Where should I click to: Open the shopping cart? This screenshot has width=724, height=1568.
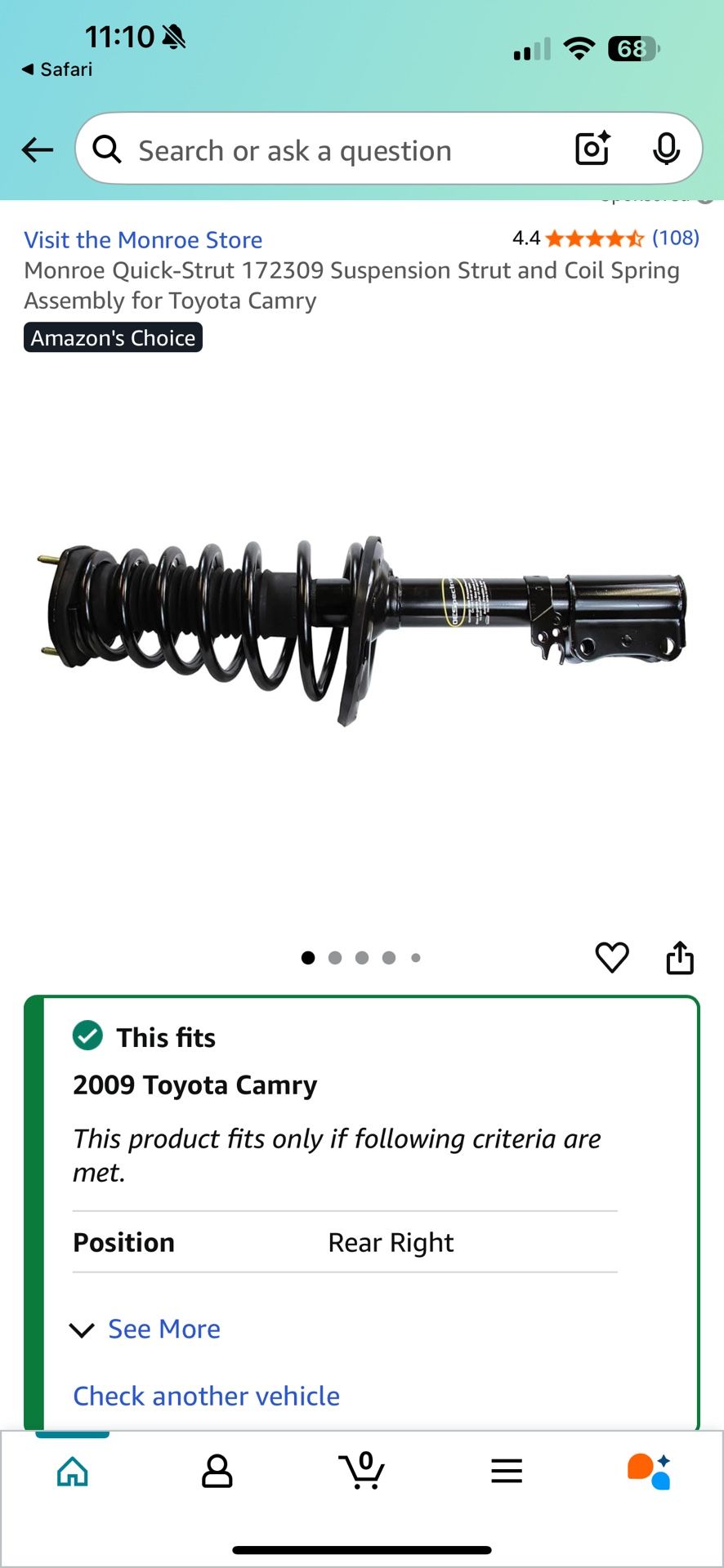point(362,1470)
